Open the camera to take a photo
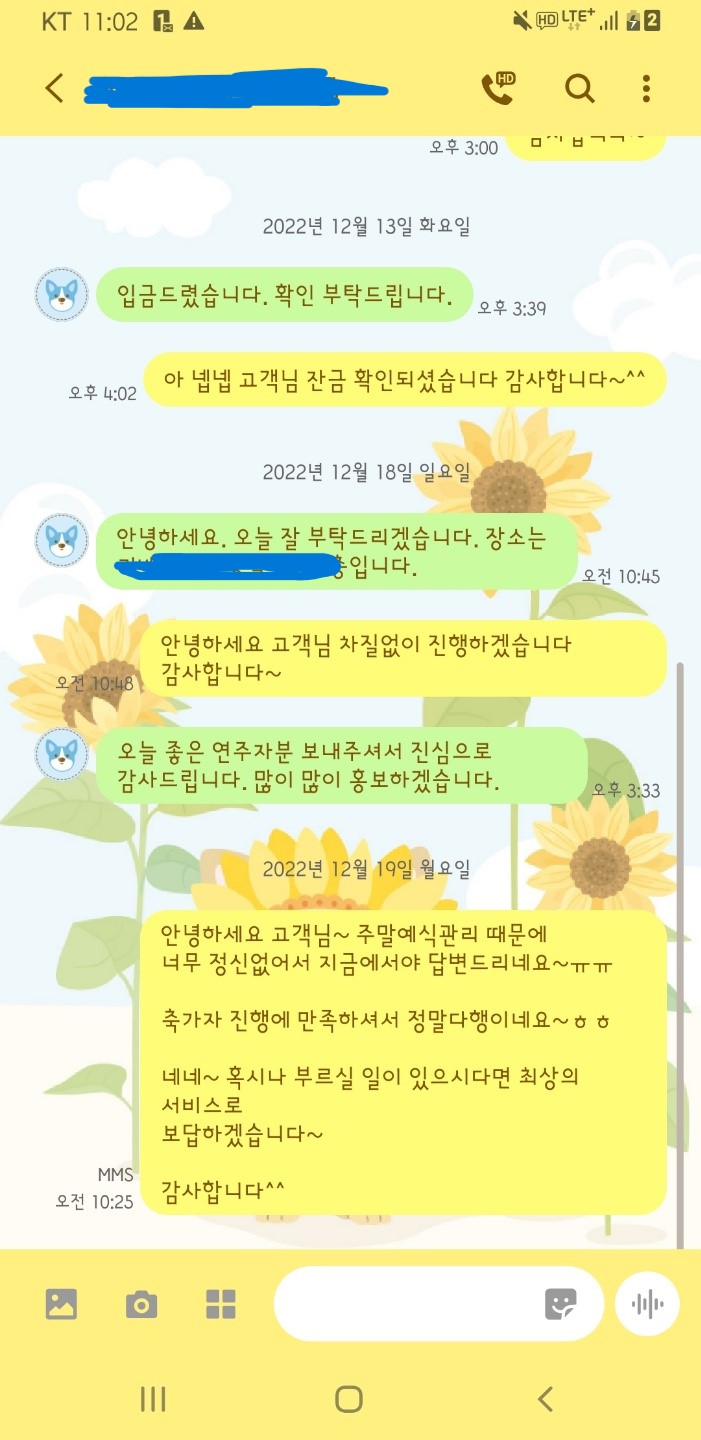Viewport: 701px width, 1440px height. click(x=141, y=1304)
